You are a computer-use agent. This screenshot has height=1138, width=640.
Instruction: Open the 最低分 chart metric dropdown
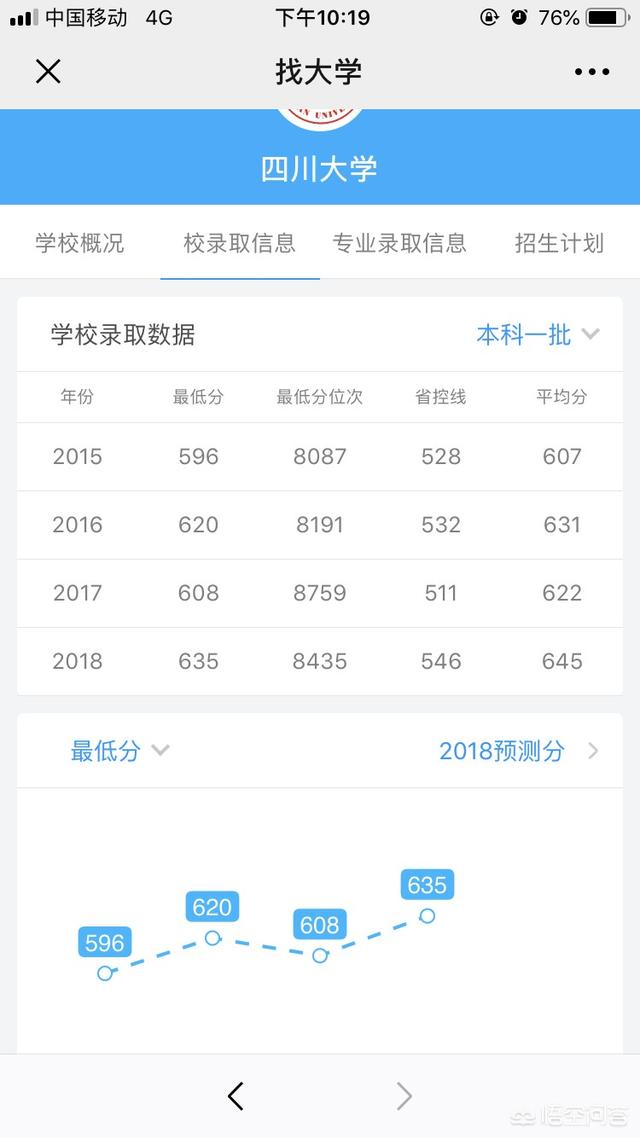[x=120, y=750]
